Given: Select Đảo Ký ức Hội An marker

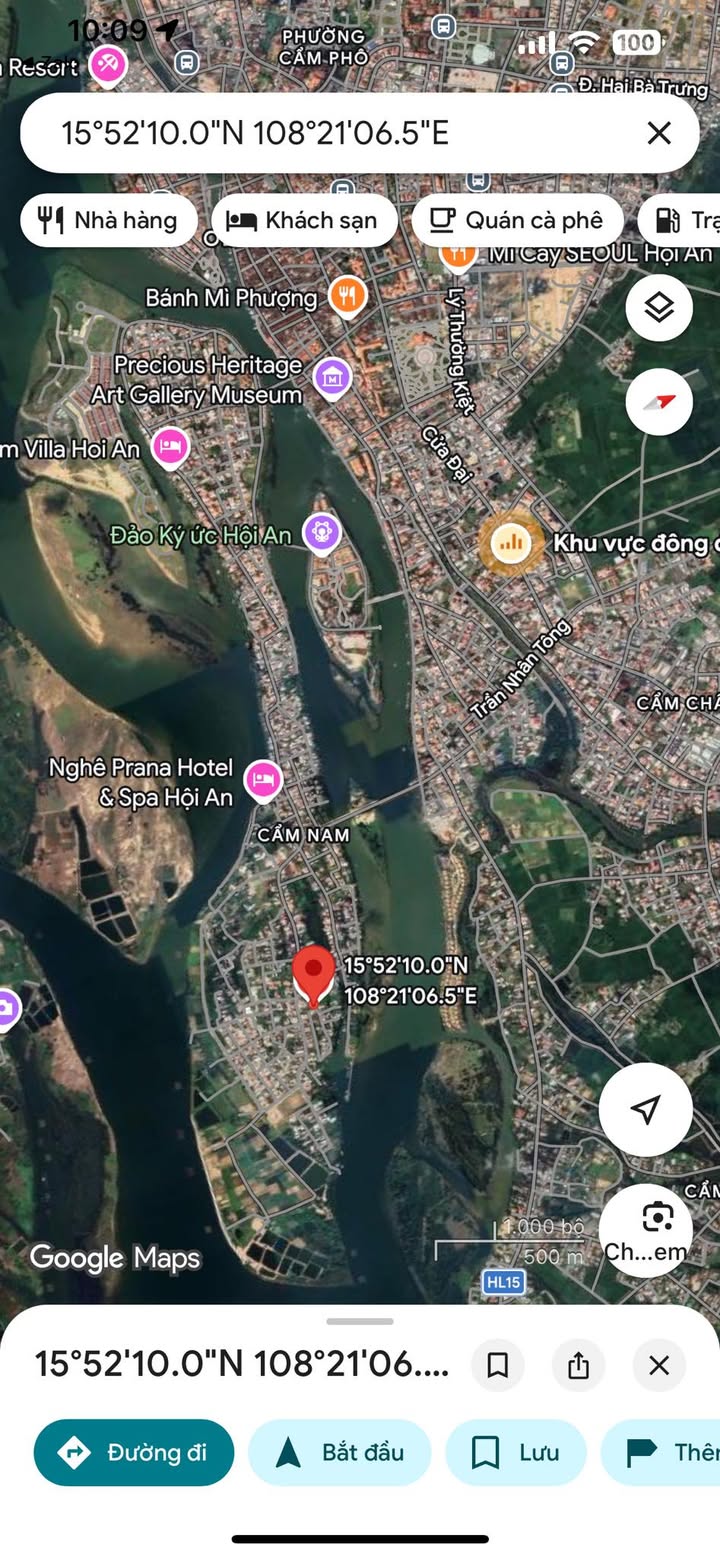Looking at the screenshot, I should tap(321, 533).
